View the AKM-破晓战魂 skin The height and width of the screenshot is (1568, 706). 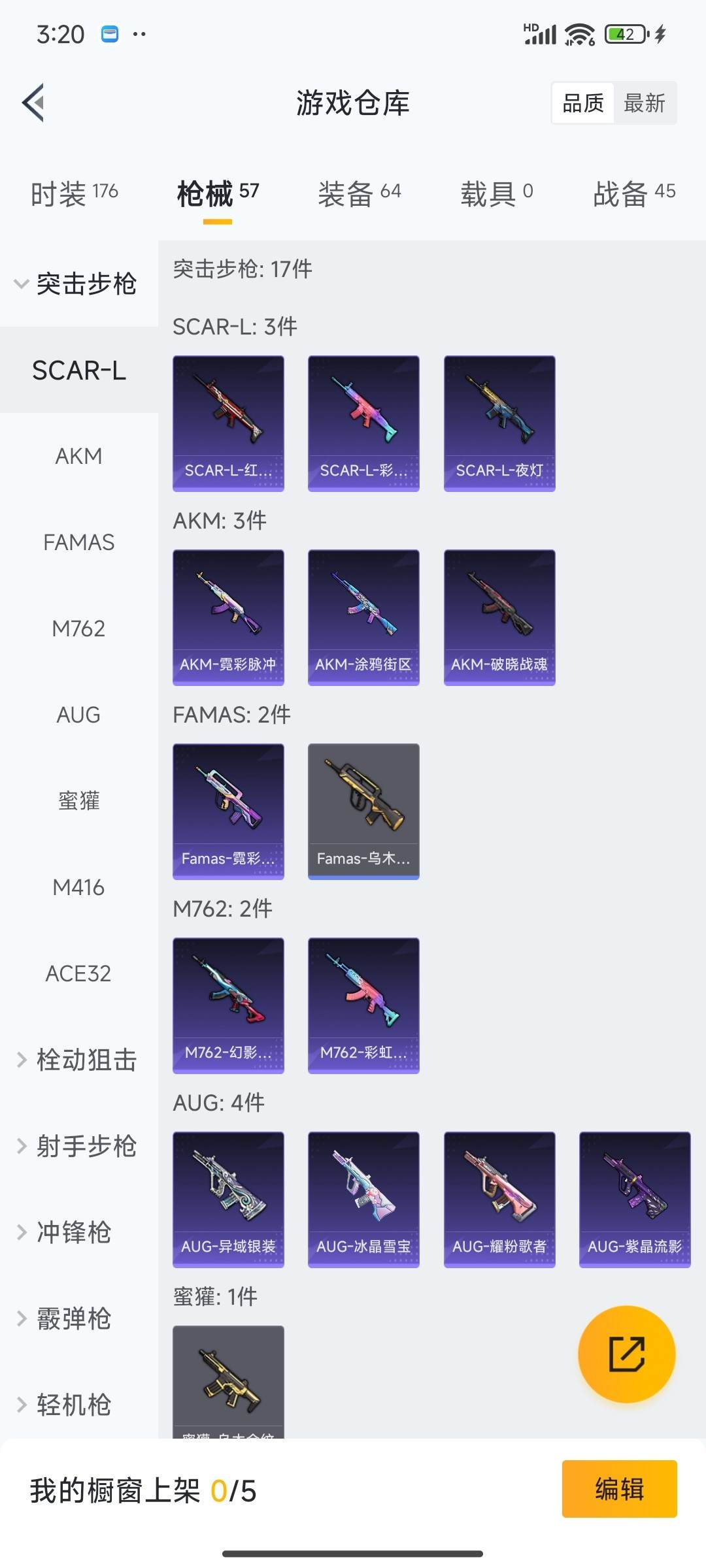coord(499,617)
